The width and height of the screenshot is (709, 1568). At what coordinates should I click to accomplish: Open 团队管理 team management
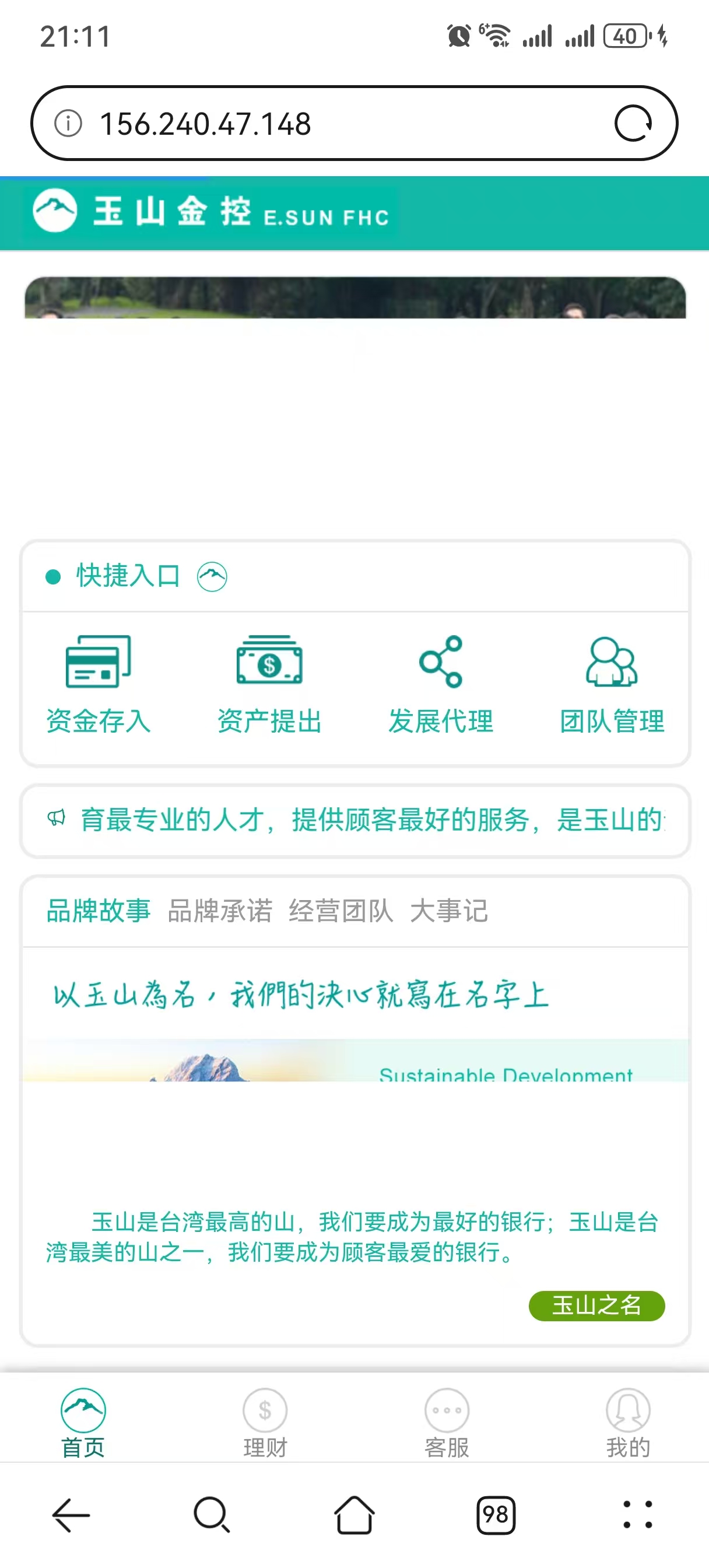pyautogui.click(x=612, y=685)
